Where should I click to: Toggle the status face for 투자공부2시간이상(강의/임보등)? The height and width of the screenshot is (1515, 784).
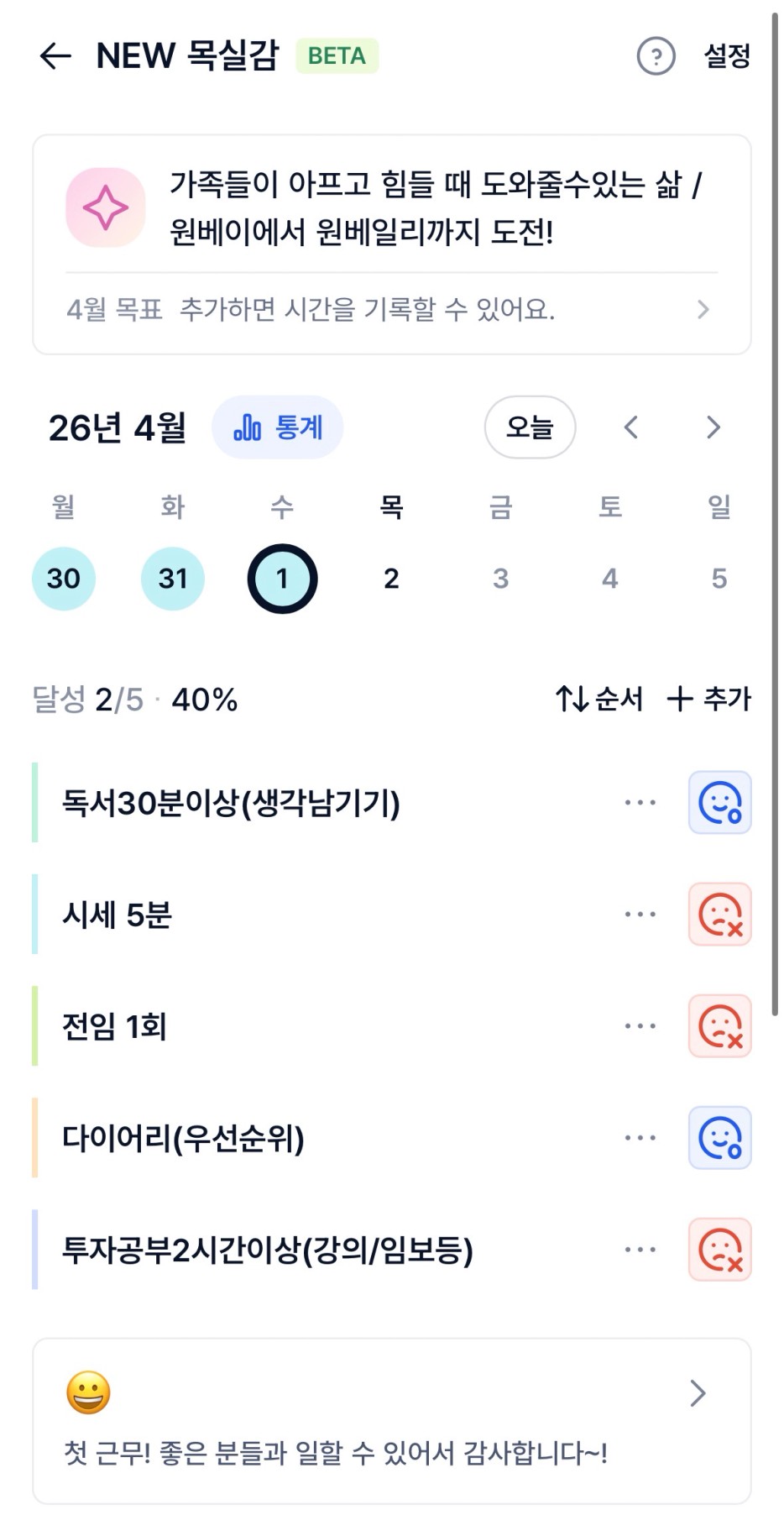pyautogui.click(x=720, y=1250)
